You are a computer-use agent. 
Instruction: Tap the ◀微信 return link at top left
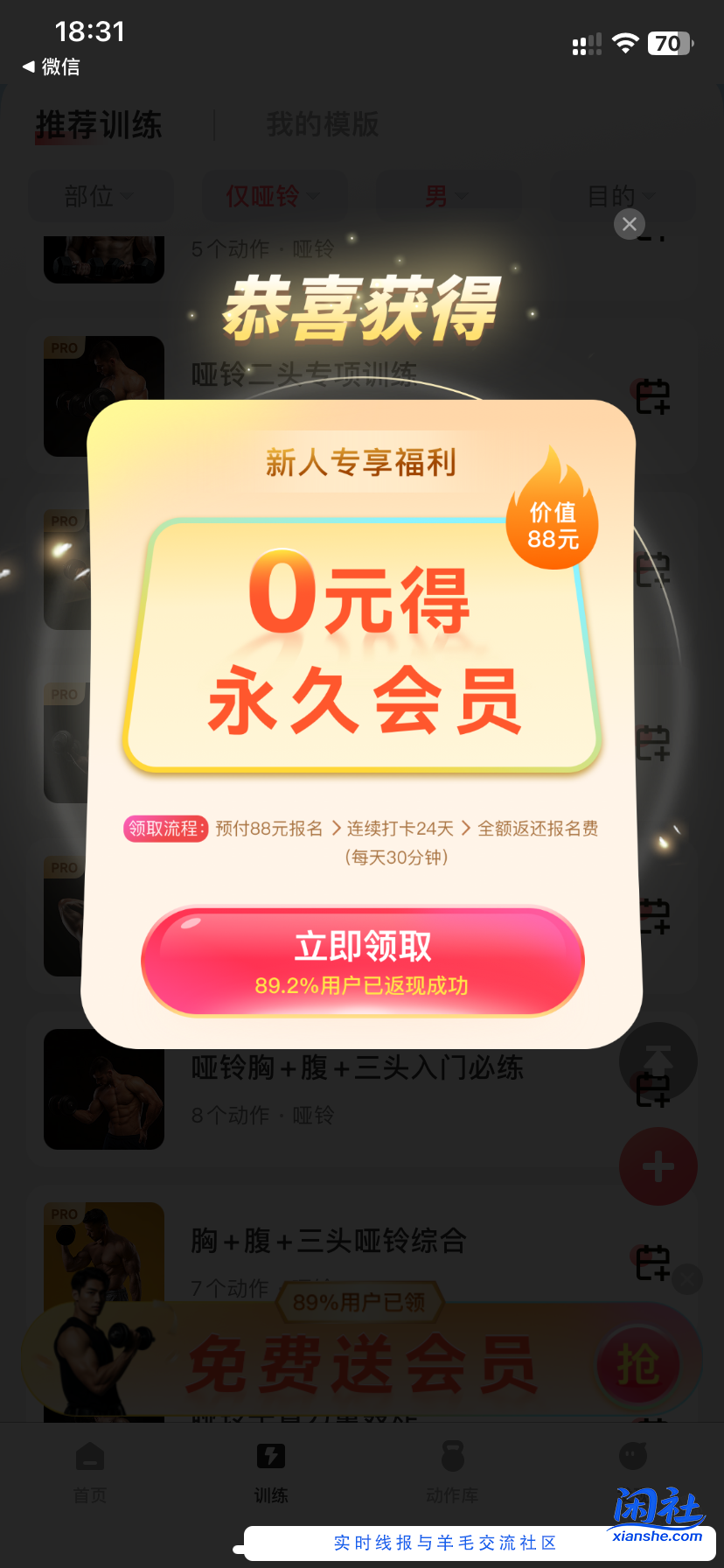coord(51,66)
